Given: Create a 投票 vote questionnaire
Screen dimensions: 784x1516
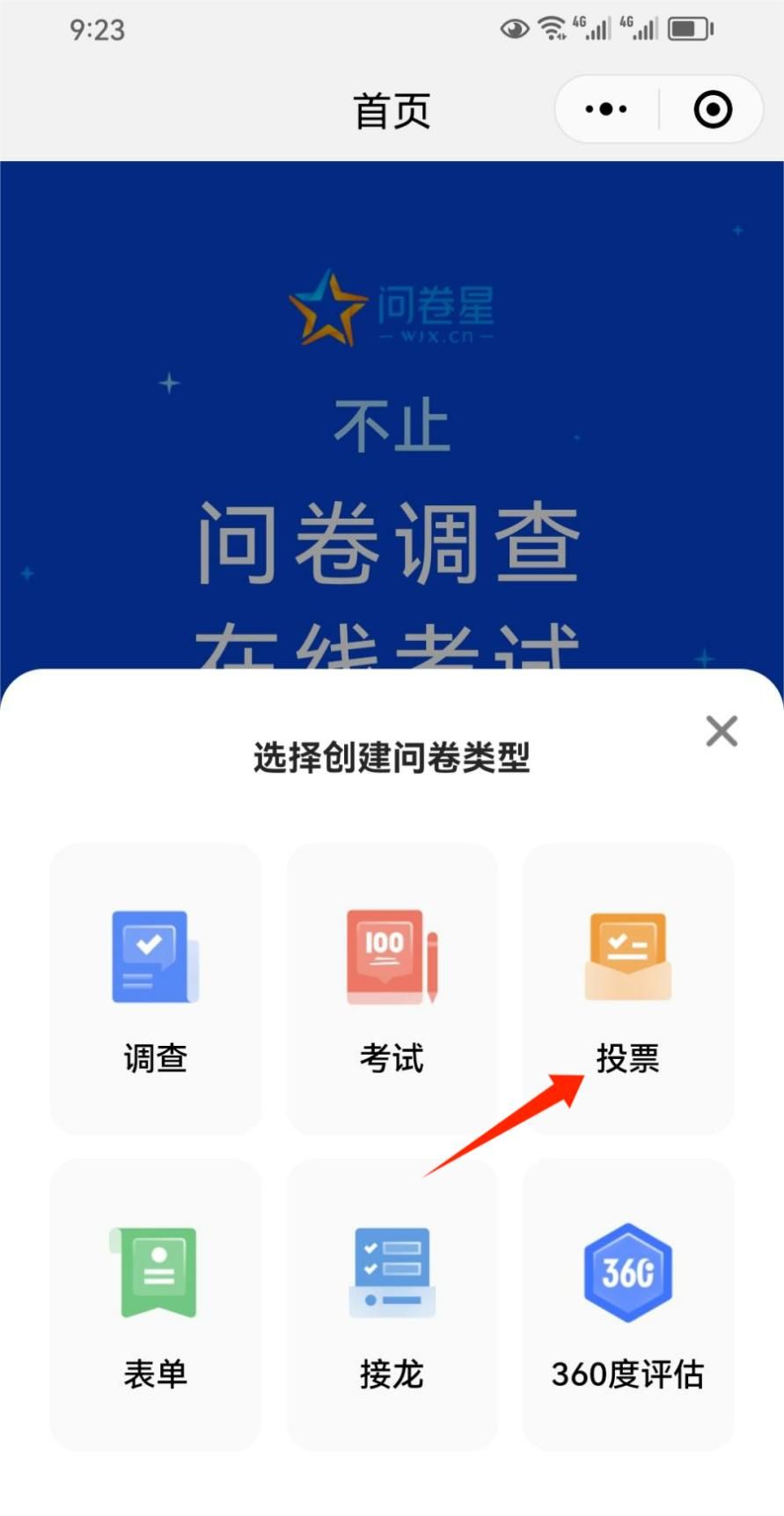Looking at the screenshot, I should pyautogui.click(x=627, y=989).
